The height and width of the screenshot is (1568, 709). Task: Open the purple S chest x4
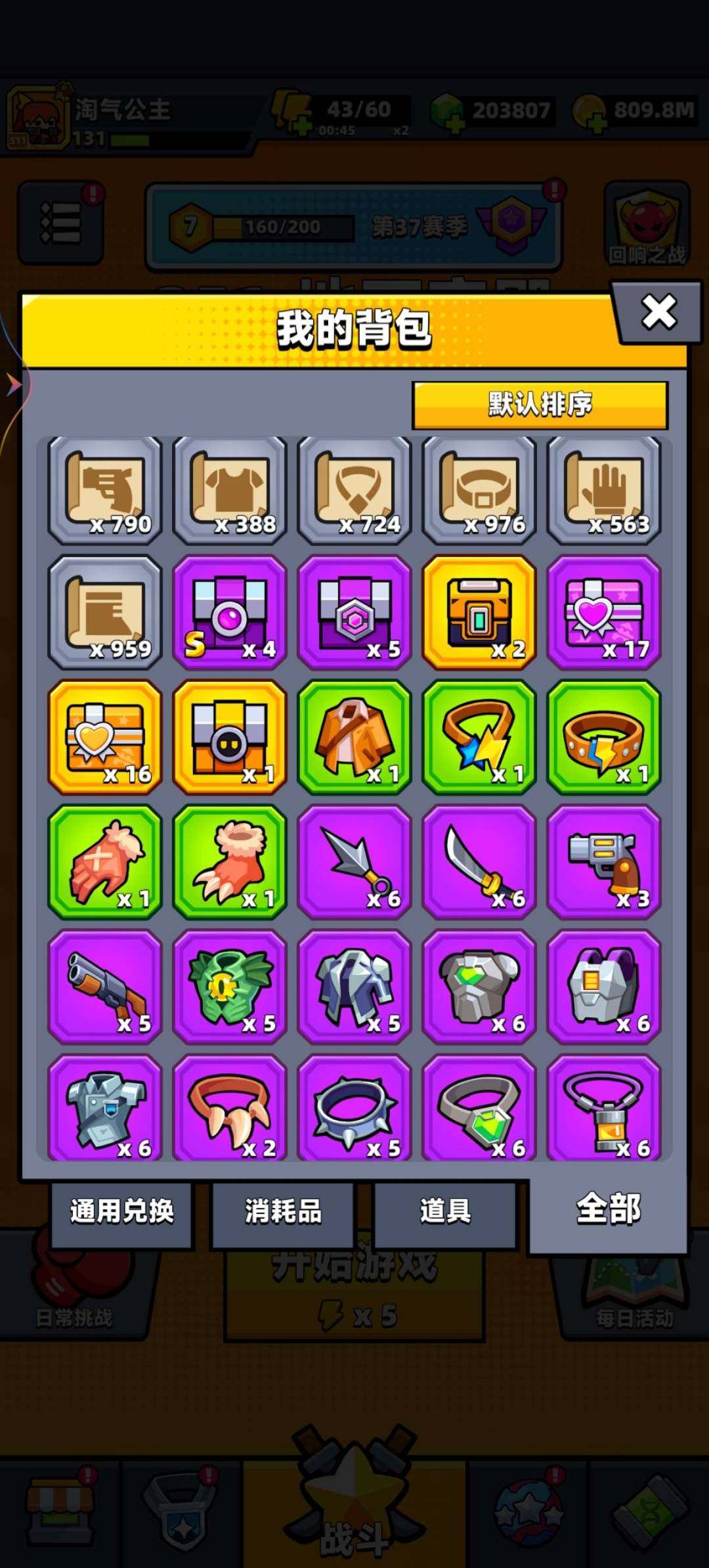(x=230, y=612)
